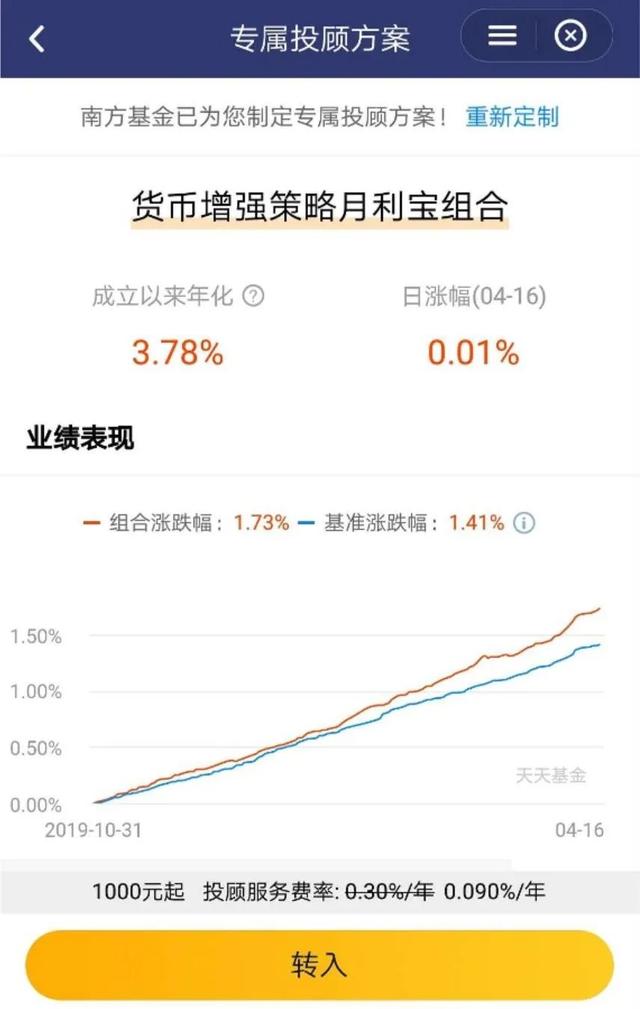Open the help icon beside 成立以来年化

click(254, 296)
